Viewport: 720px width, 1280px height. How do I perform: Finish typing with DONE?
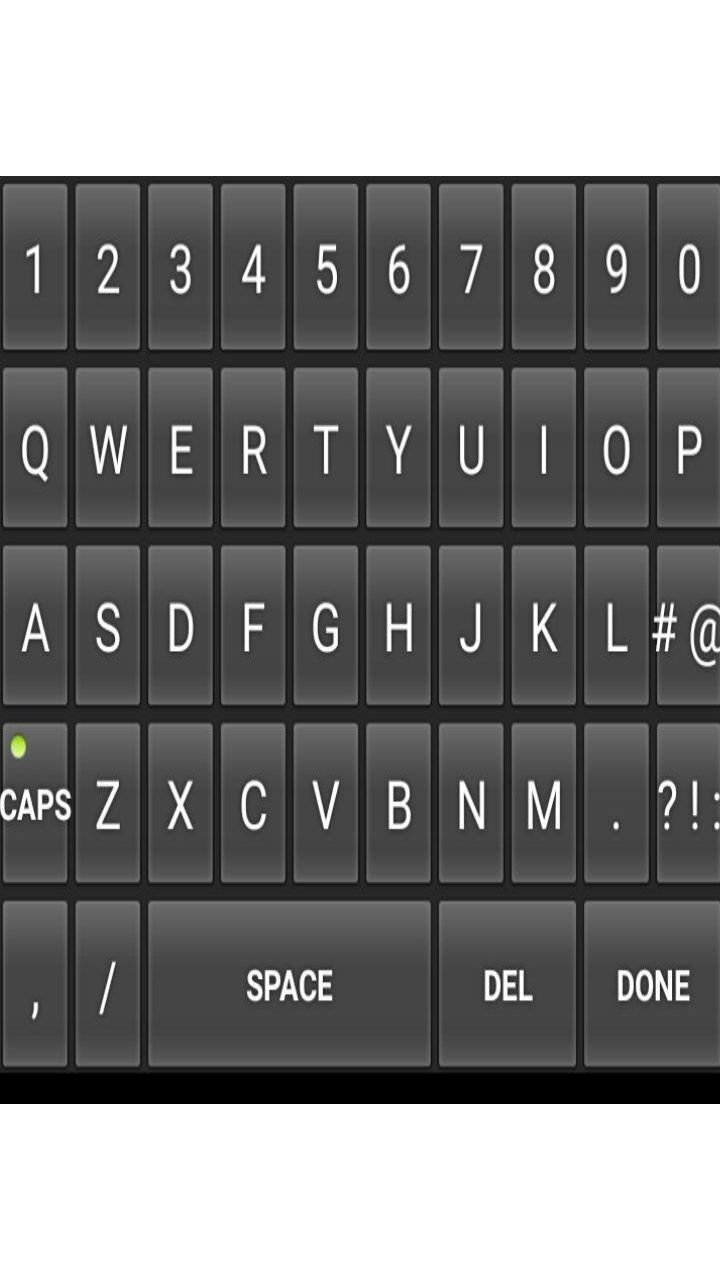pyautogui.click(x=652, y=984)
